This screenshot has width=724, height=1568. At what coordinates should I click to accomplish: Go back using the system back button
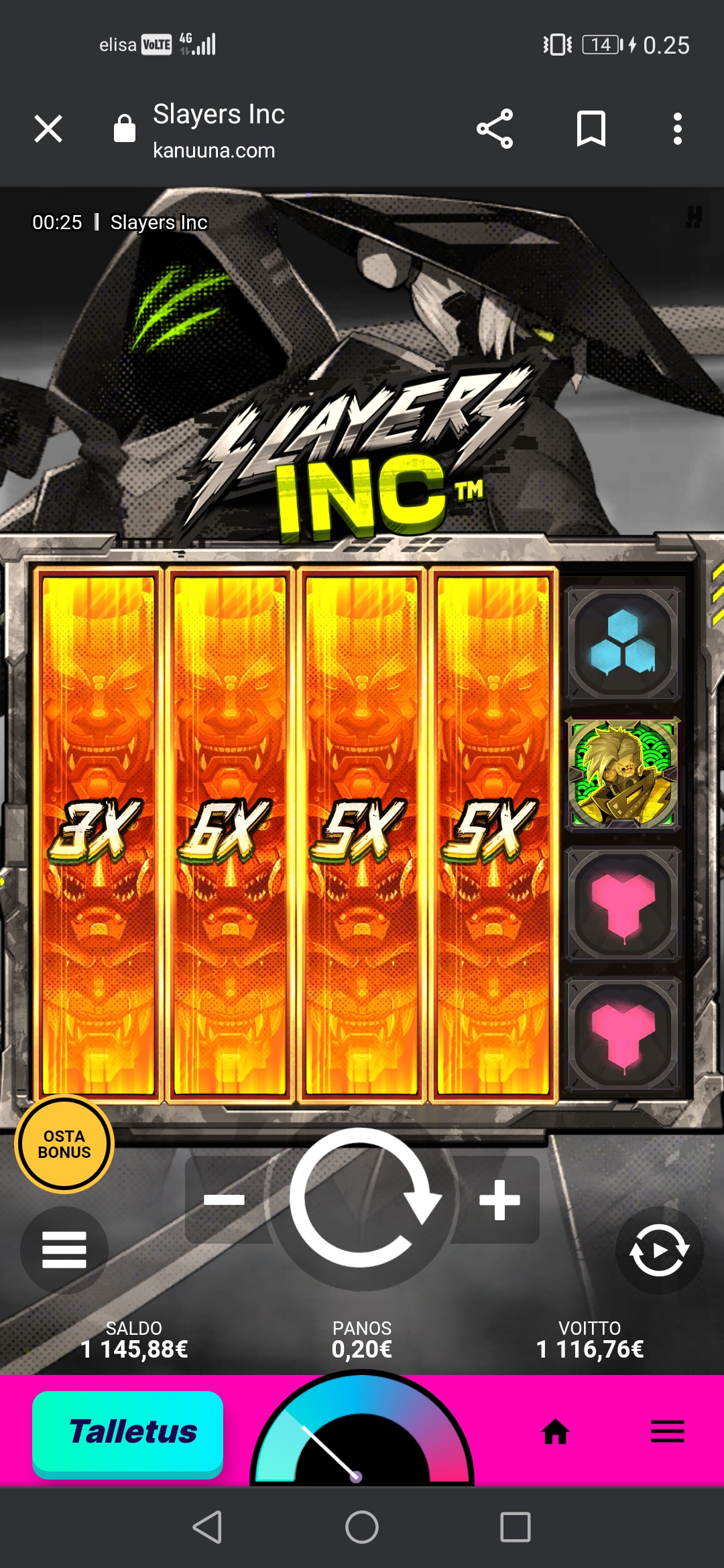207,1527
